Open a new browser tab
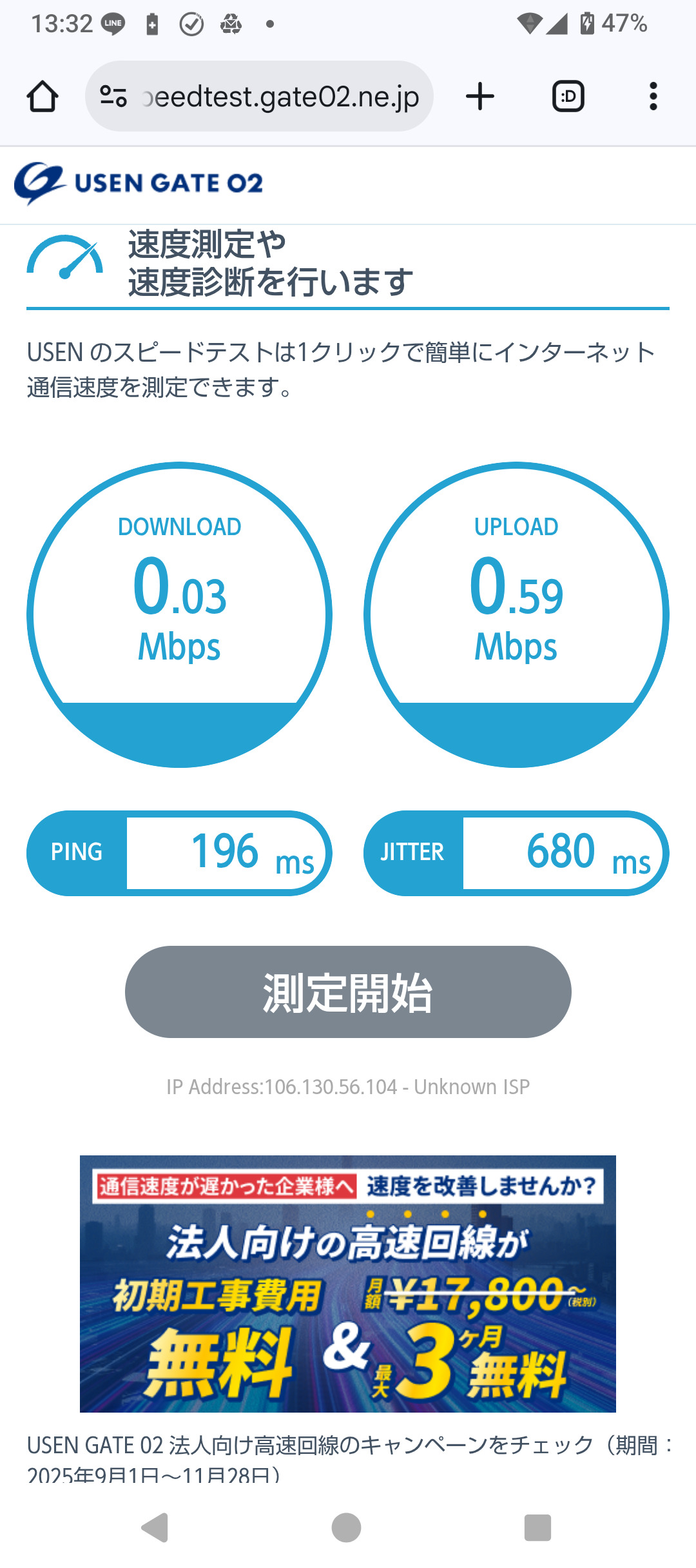 coord(480,97)
